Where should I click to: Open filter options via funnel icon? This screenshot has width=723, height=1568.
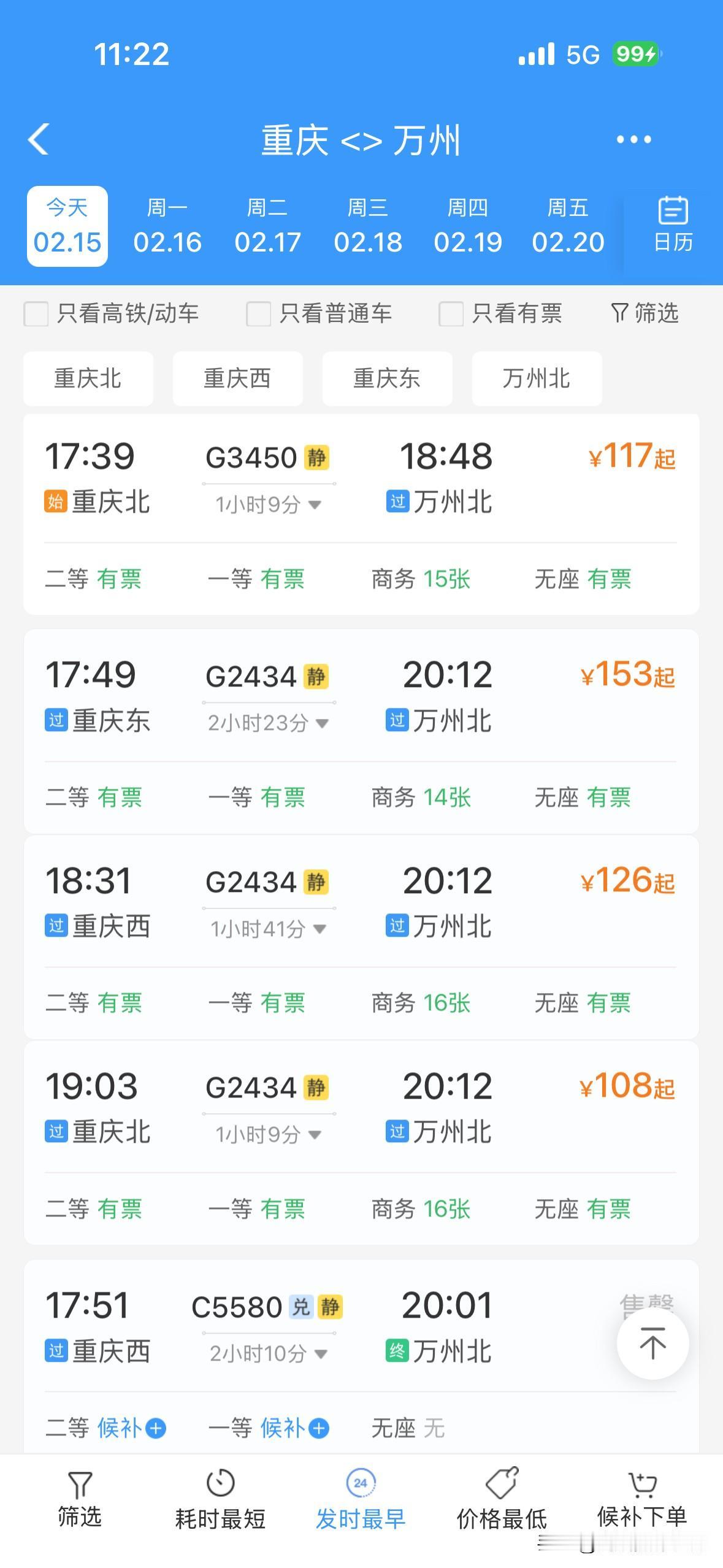click(x=645, y=313)
